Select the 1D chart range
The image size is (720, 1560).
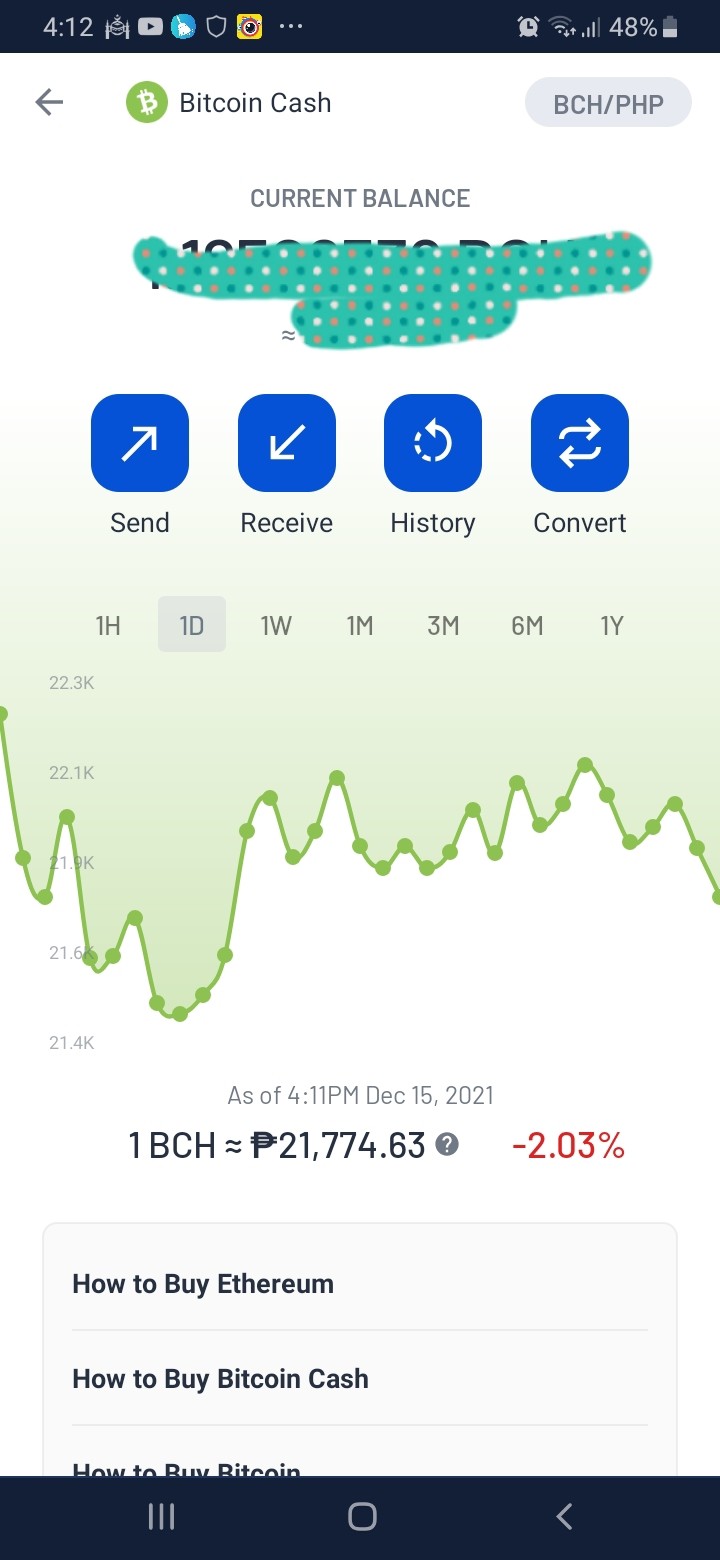coord(192,625)
